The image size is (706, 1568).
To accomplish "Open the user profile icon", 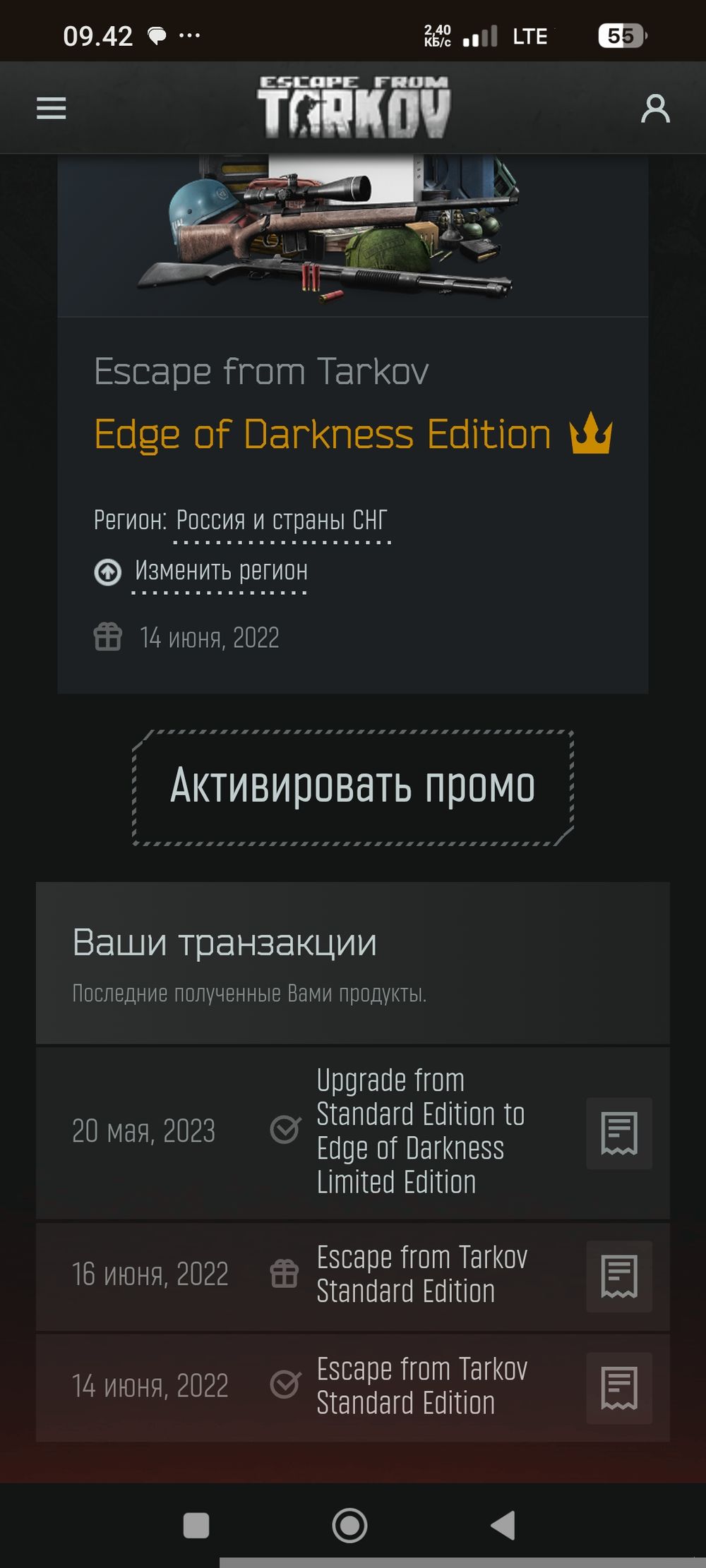I will tap(655, 109).
